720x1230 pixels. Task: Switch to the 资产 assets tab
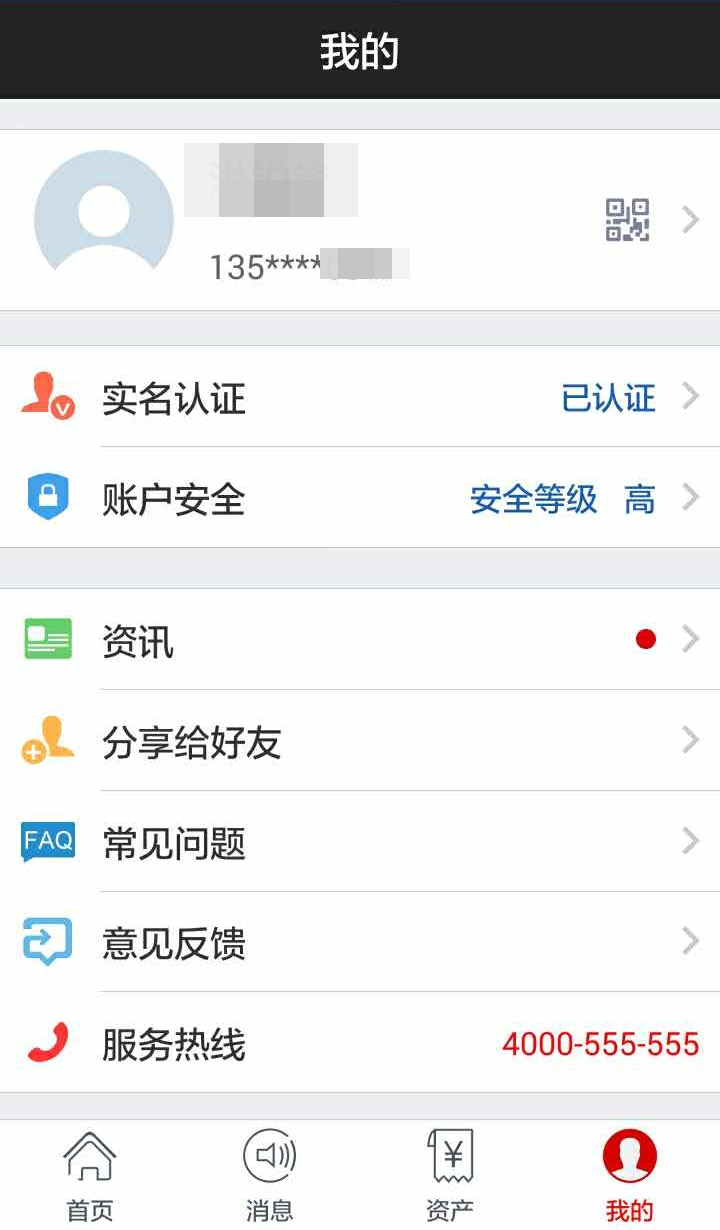[x=450, y=1176]
